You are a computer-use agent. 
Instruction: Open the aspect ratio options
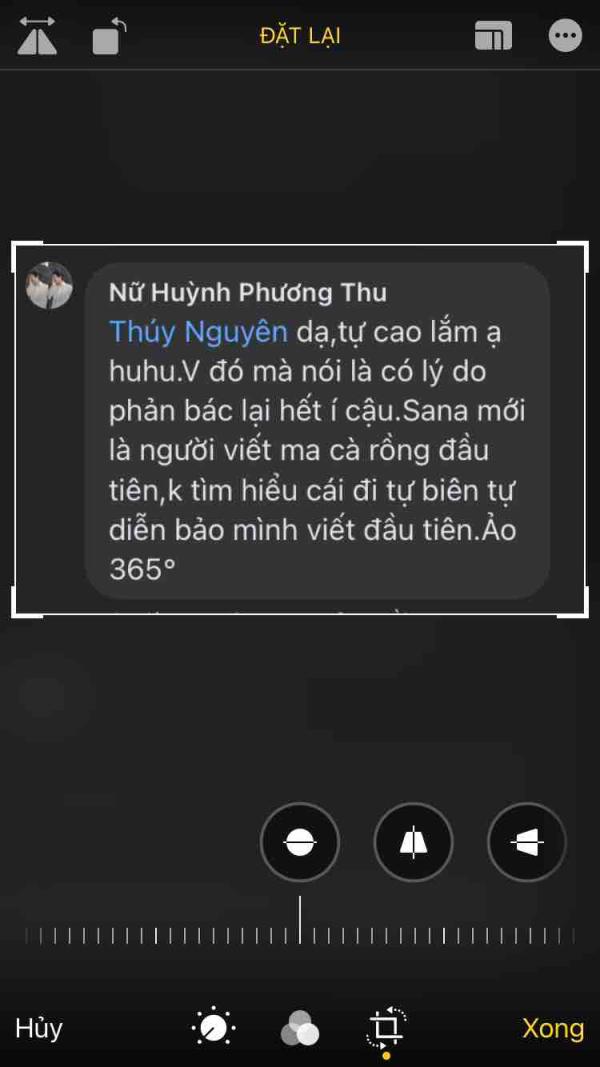pos(493,35)
